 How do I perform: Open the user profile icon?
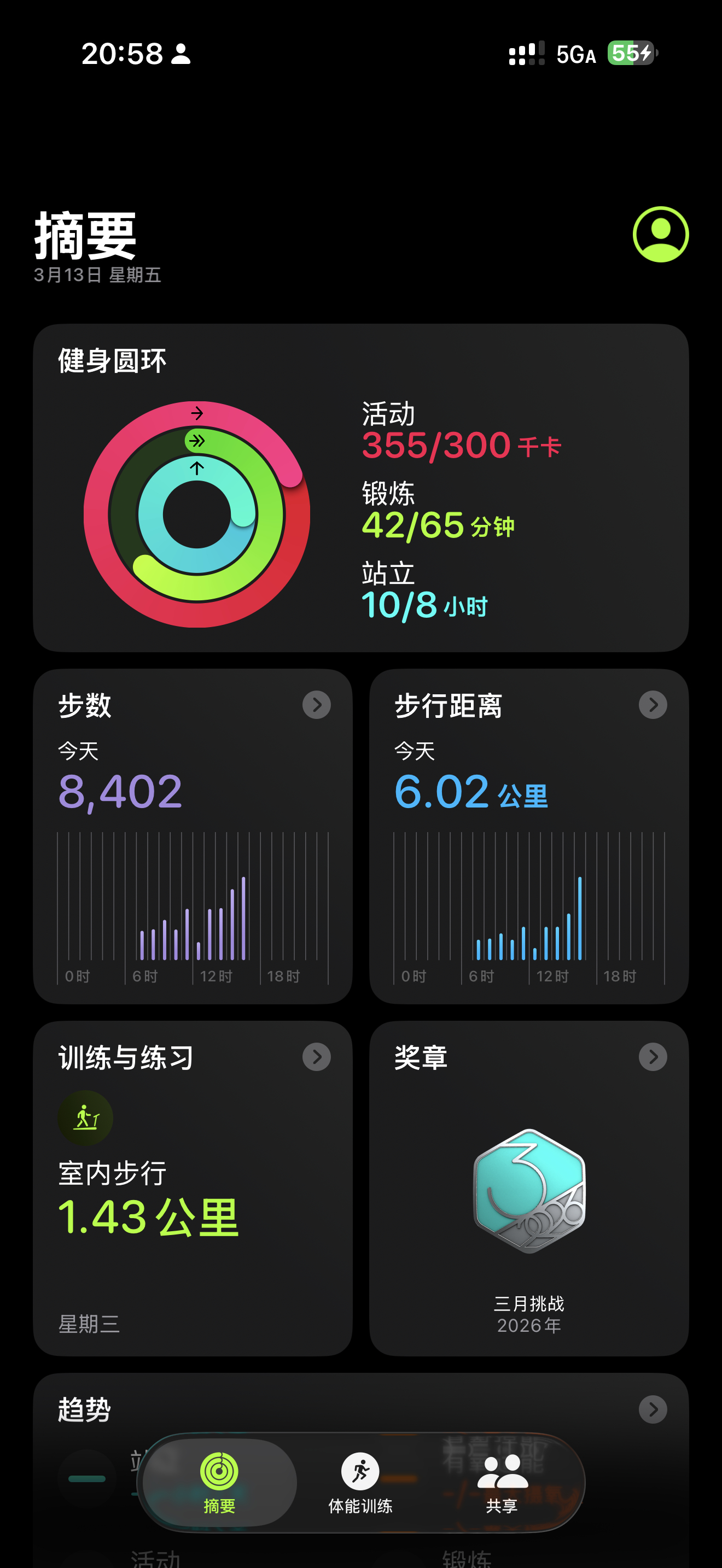(661, 235)
